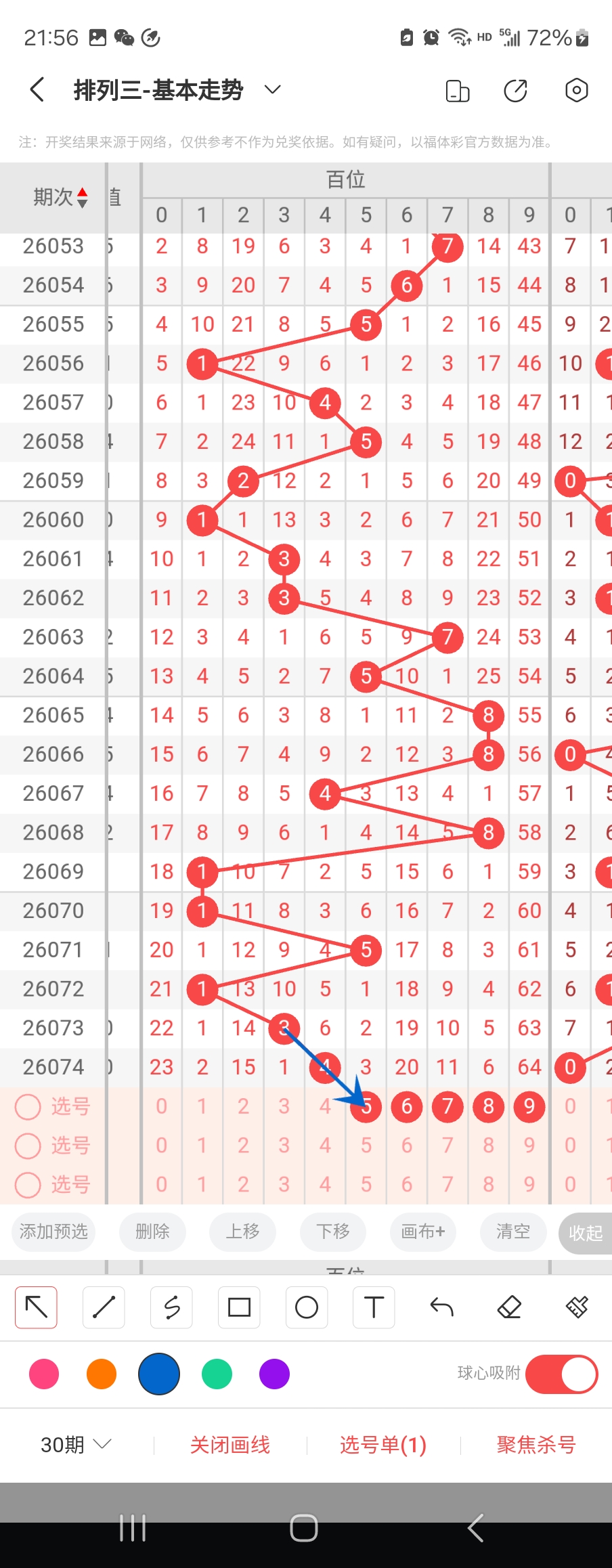612x1568 pixels.
Task: Tap the 清空 button
Action: coord(513,1232)
